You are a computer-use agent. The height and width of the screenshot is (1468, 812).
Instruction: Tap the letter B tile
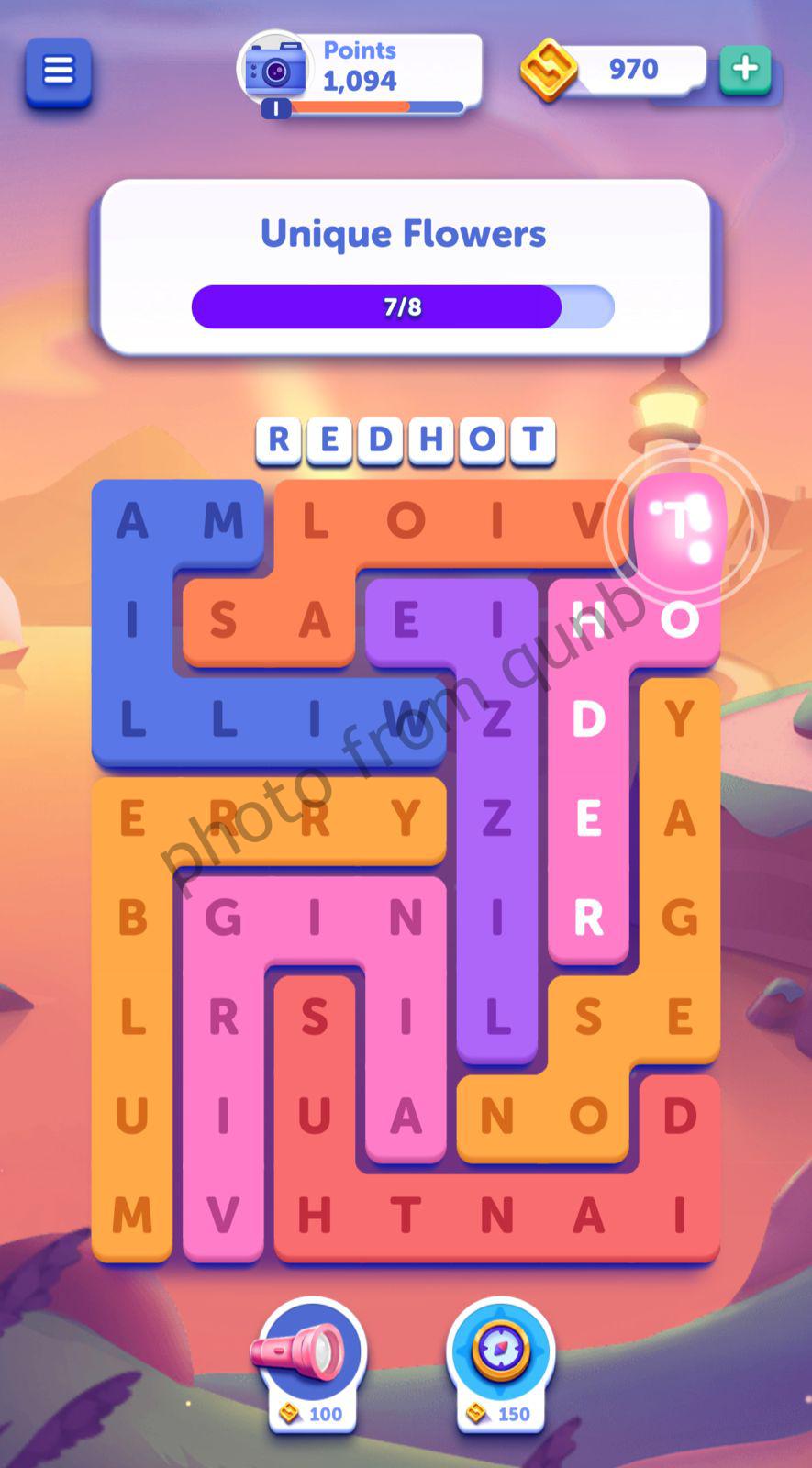[132, 917]
